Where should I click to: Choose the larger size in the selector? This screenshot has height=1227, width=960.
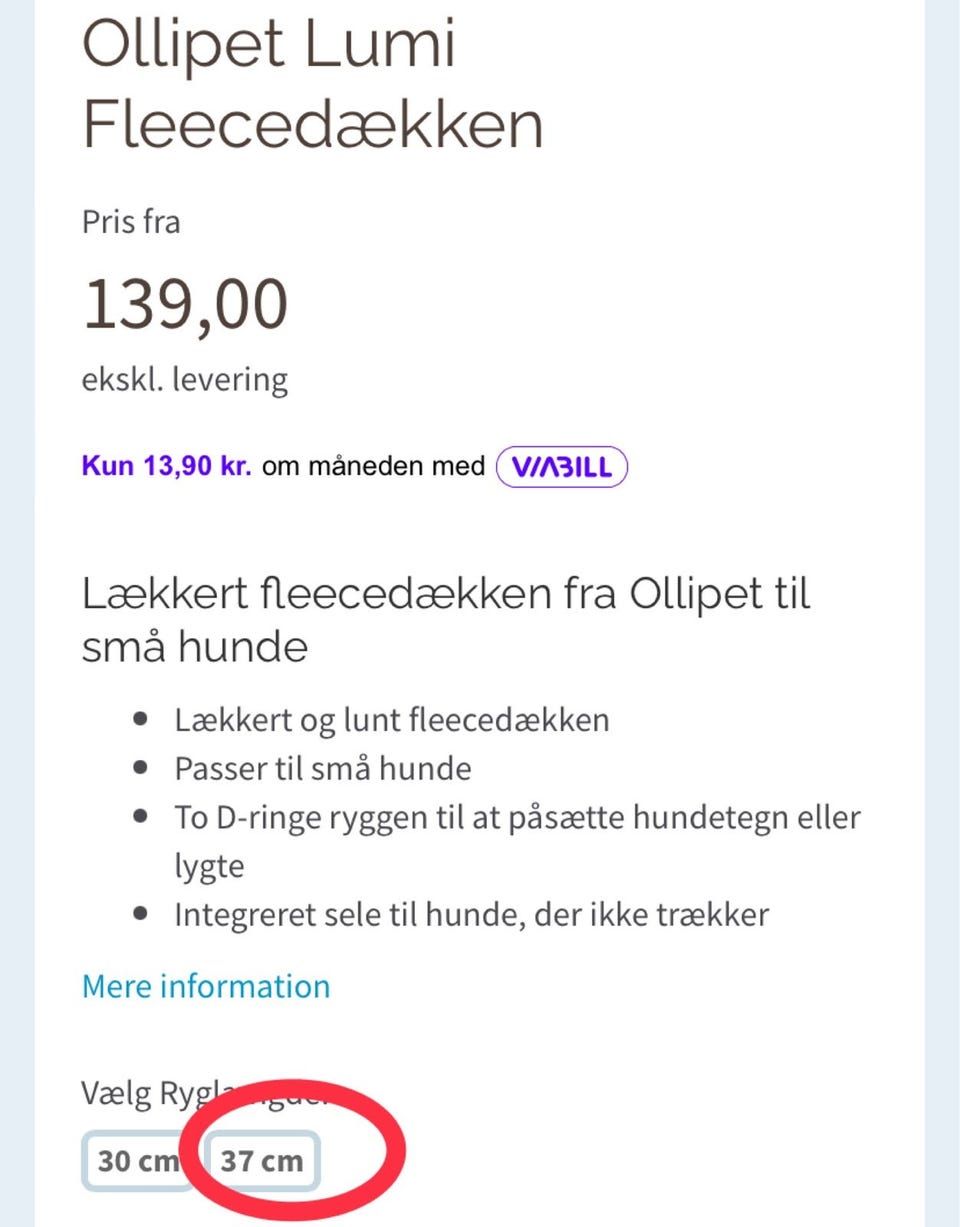point(263,1160)
